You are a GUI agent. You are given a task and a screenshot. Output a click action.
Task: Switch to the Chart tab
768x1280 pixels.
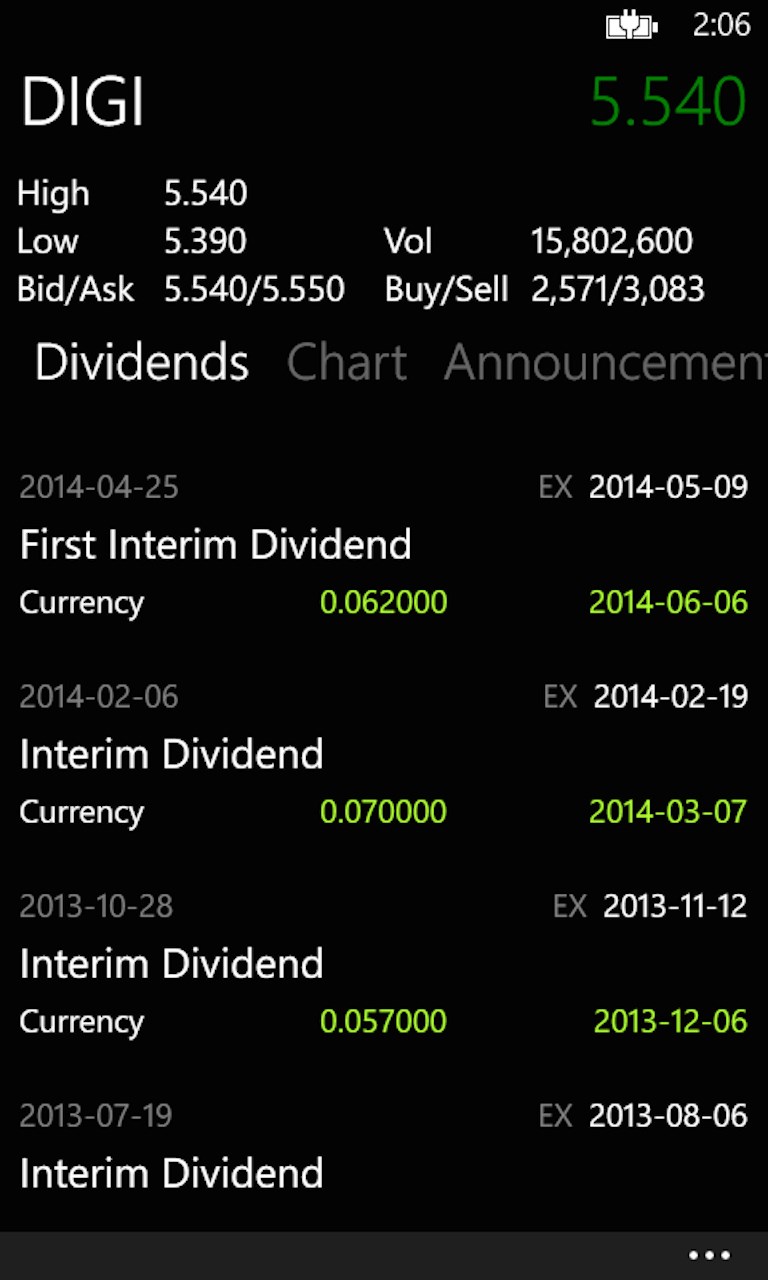[347, 362]
